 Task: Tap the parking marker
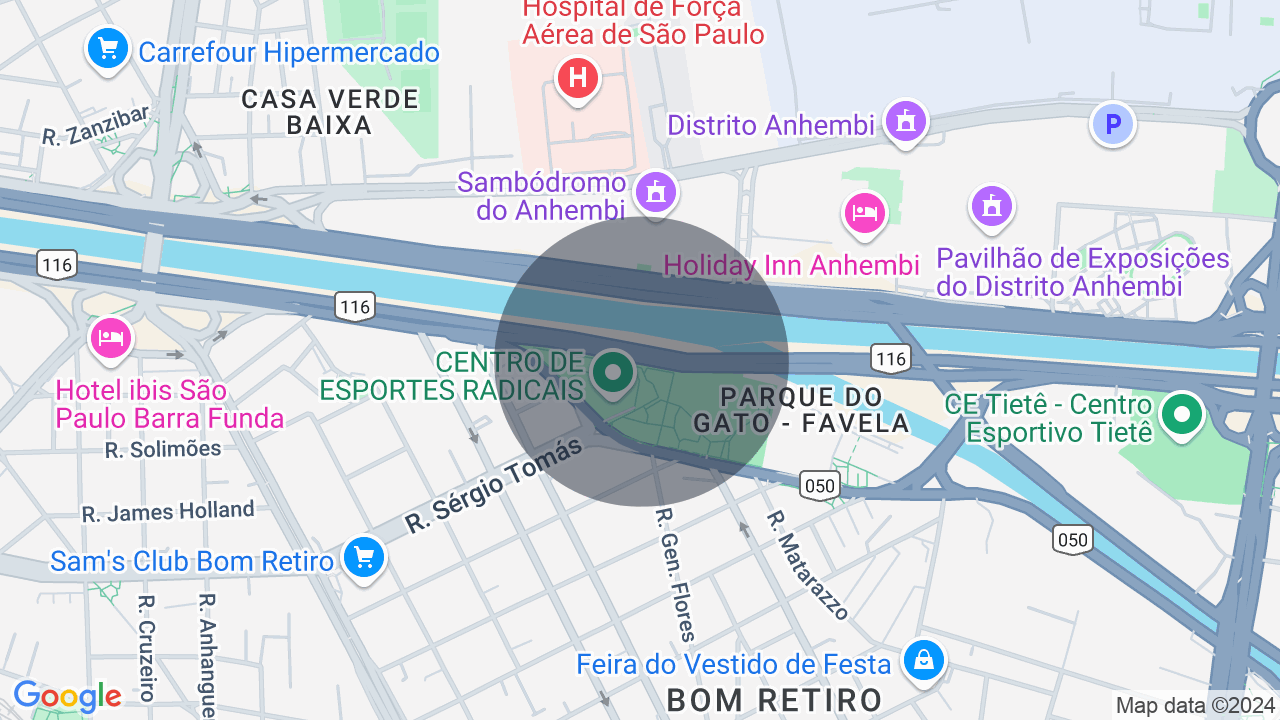pyautogui.click(x=1112, y=125)
